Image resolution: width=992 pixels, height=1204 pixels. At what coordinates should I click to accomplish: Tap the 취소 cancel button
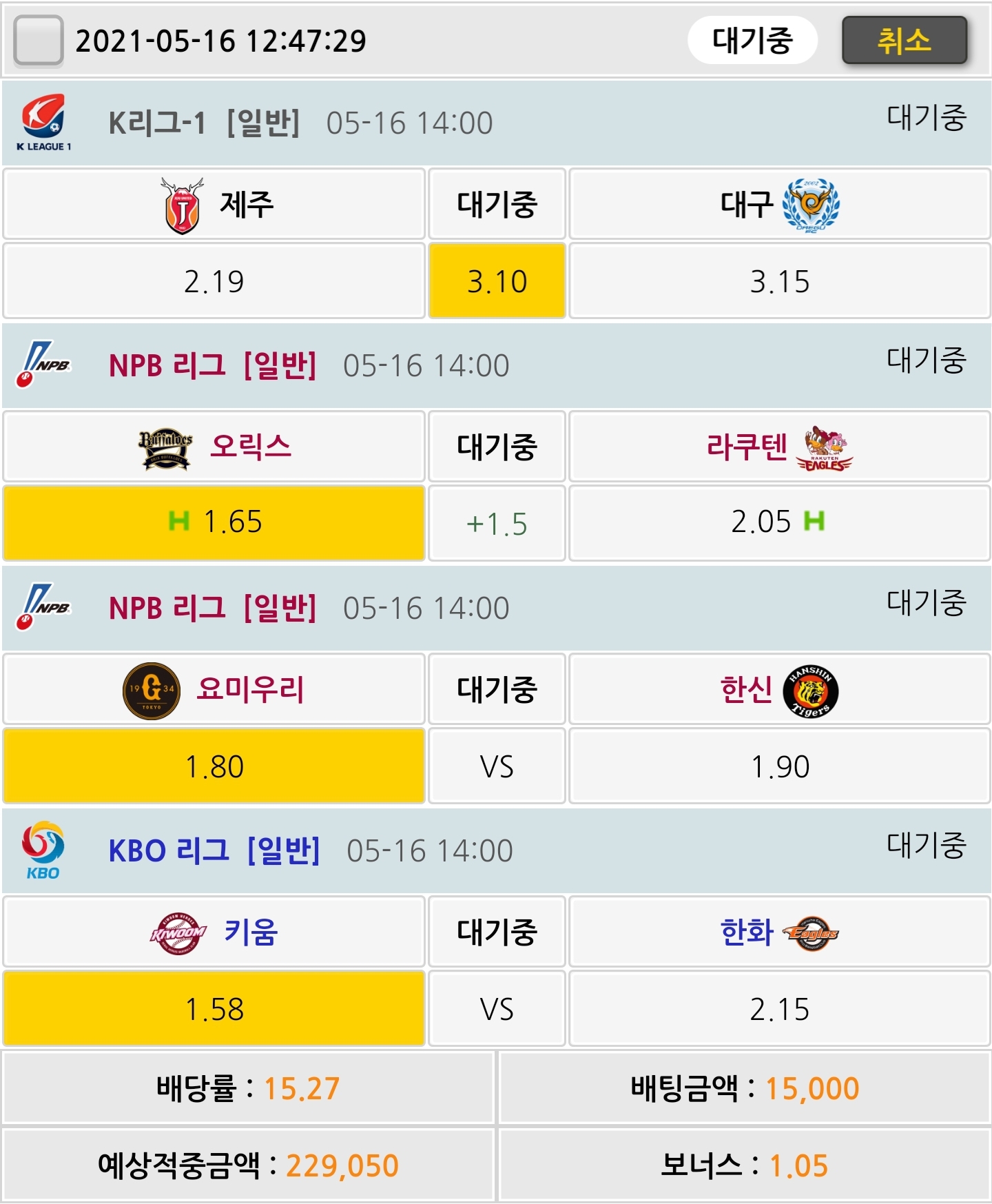click(x=904, y=41)
